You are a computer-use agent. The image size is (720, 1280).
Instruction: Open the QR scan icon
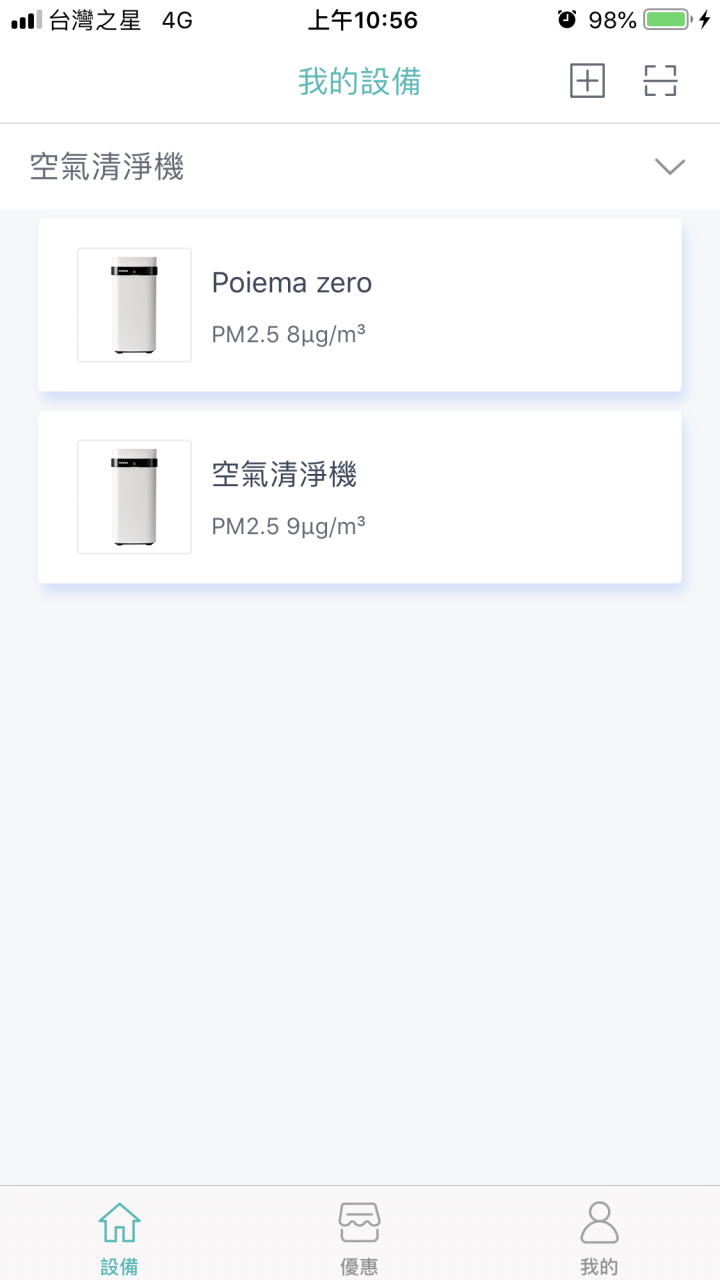point(660,81)
